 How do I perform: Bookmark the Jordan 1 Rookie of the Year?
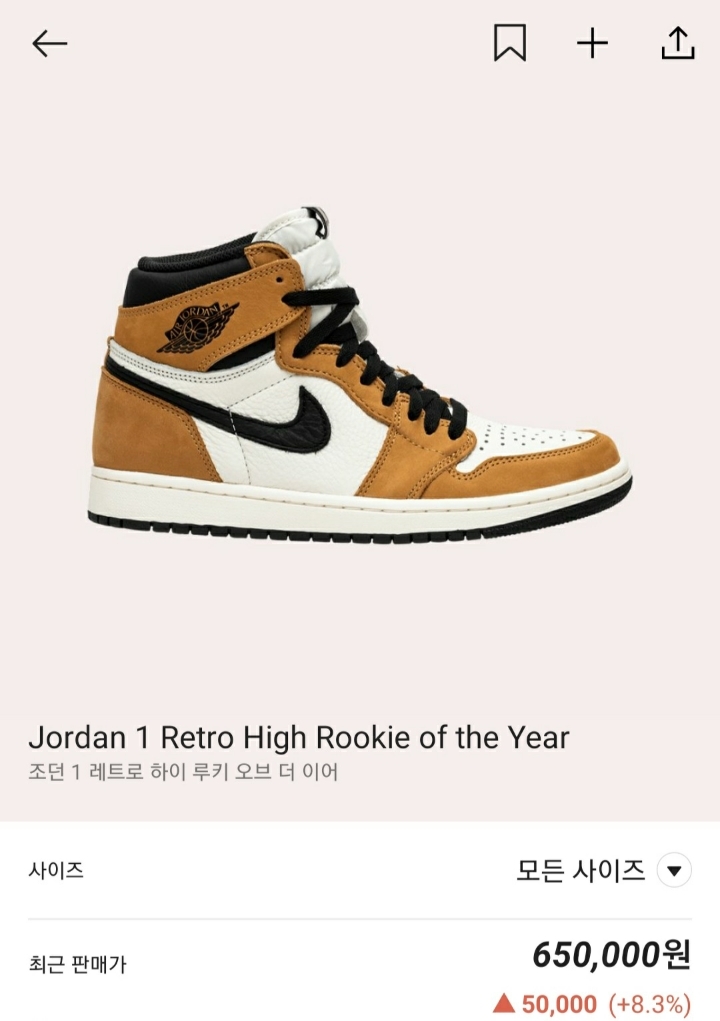[x=509, y=43]
